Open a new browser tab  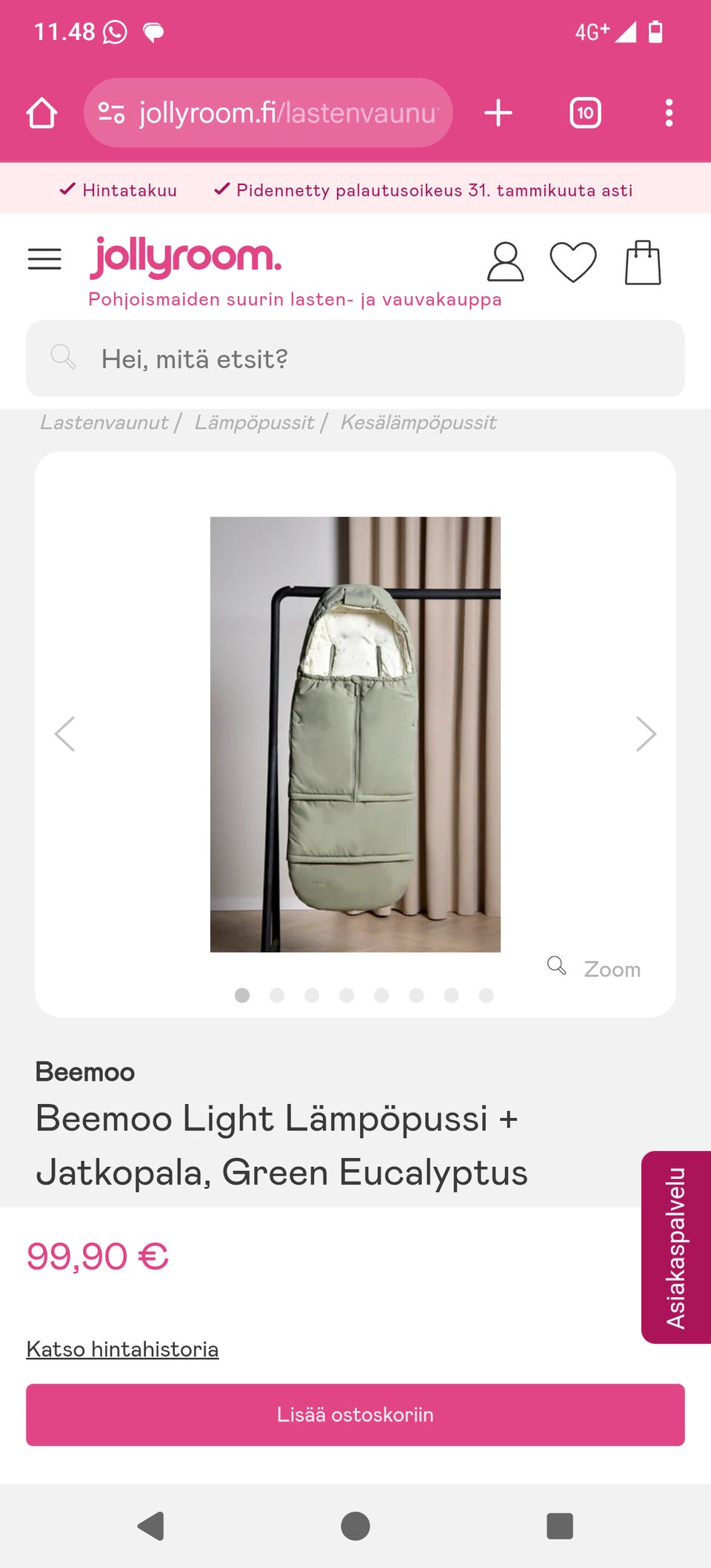coord(498,113)
